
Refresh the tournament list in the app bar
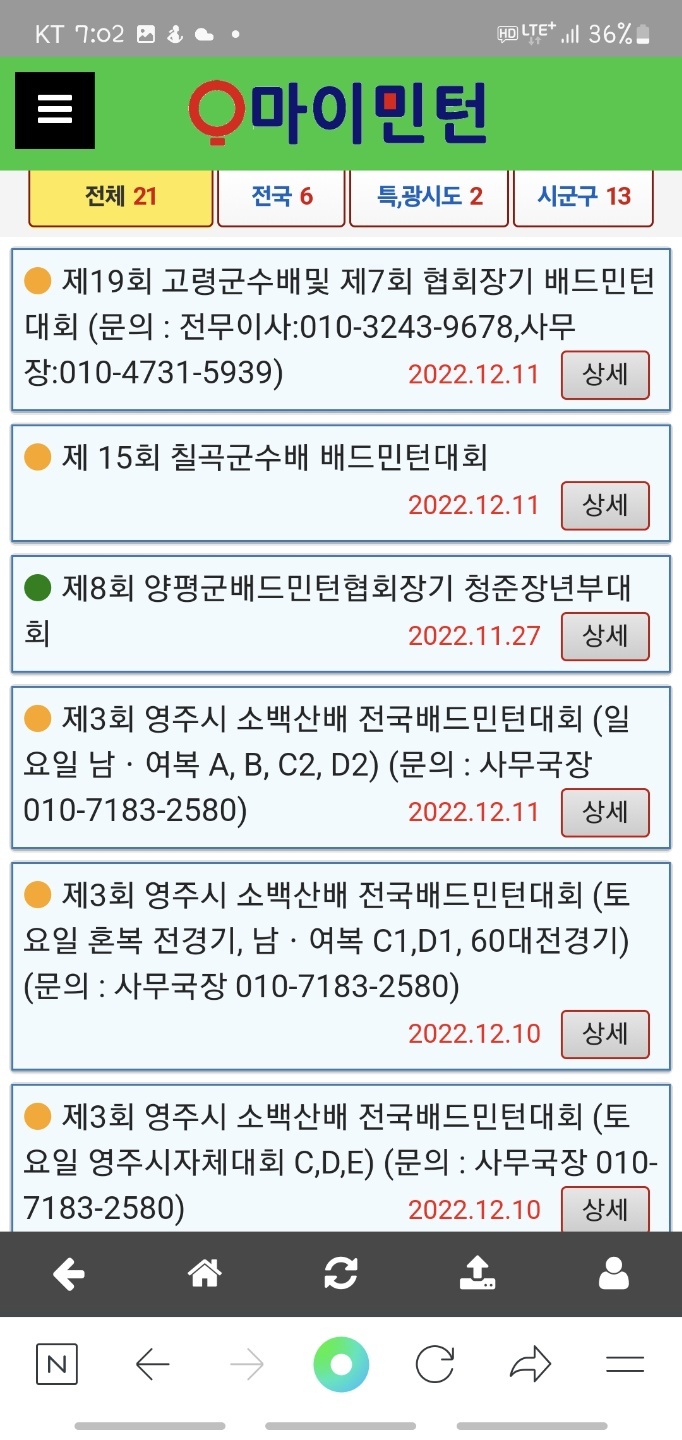341,1274
